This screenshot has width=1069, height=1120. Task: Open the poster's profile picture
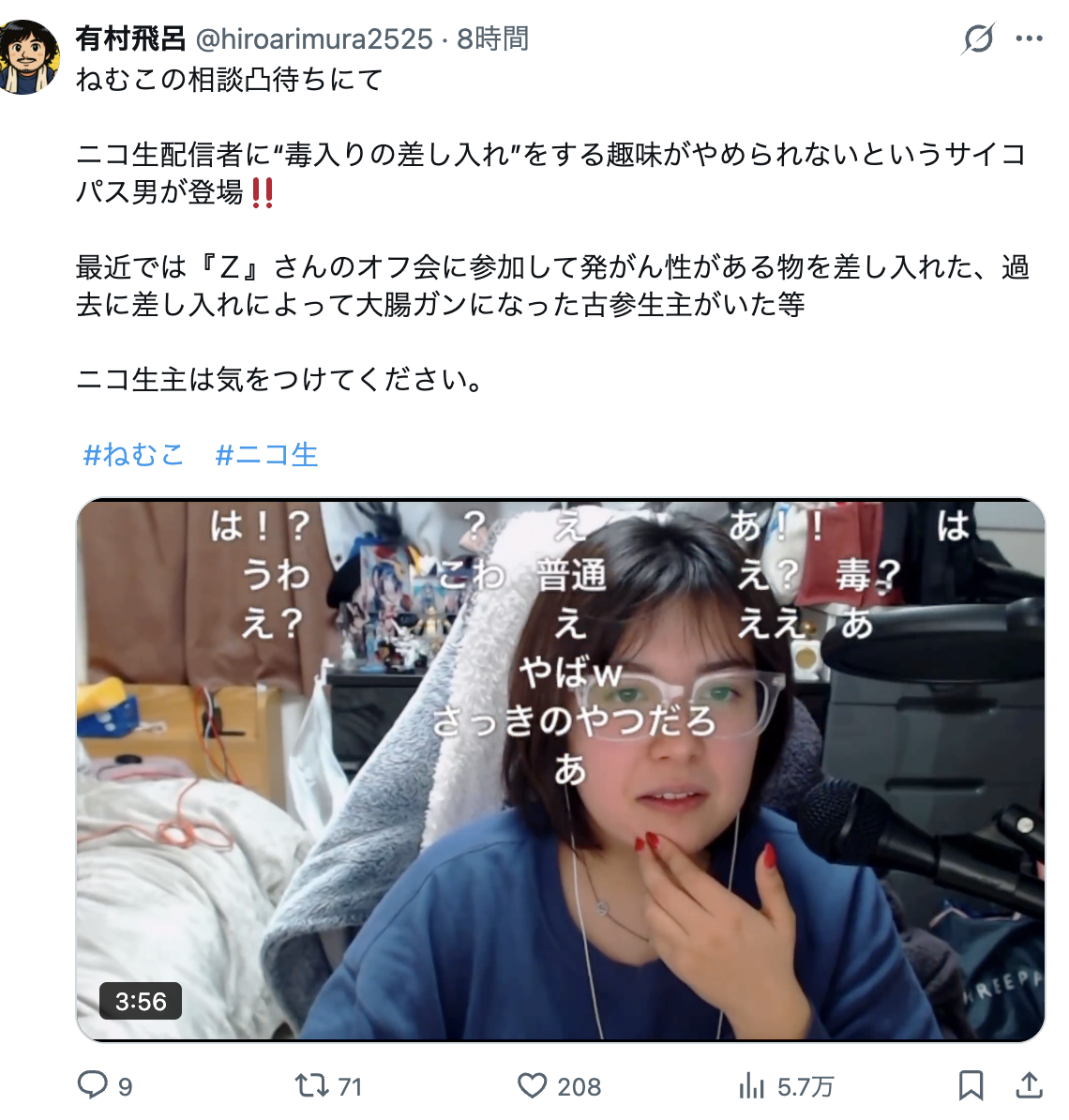pos(30,56)
